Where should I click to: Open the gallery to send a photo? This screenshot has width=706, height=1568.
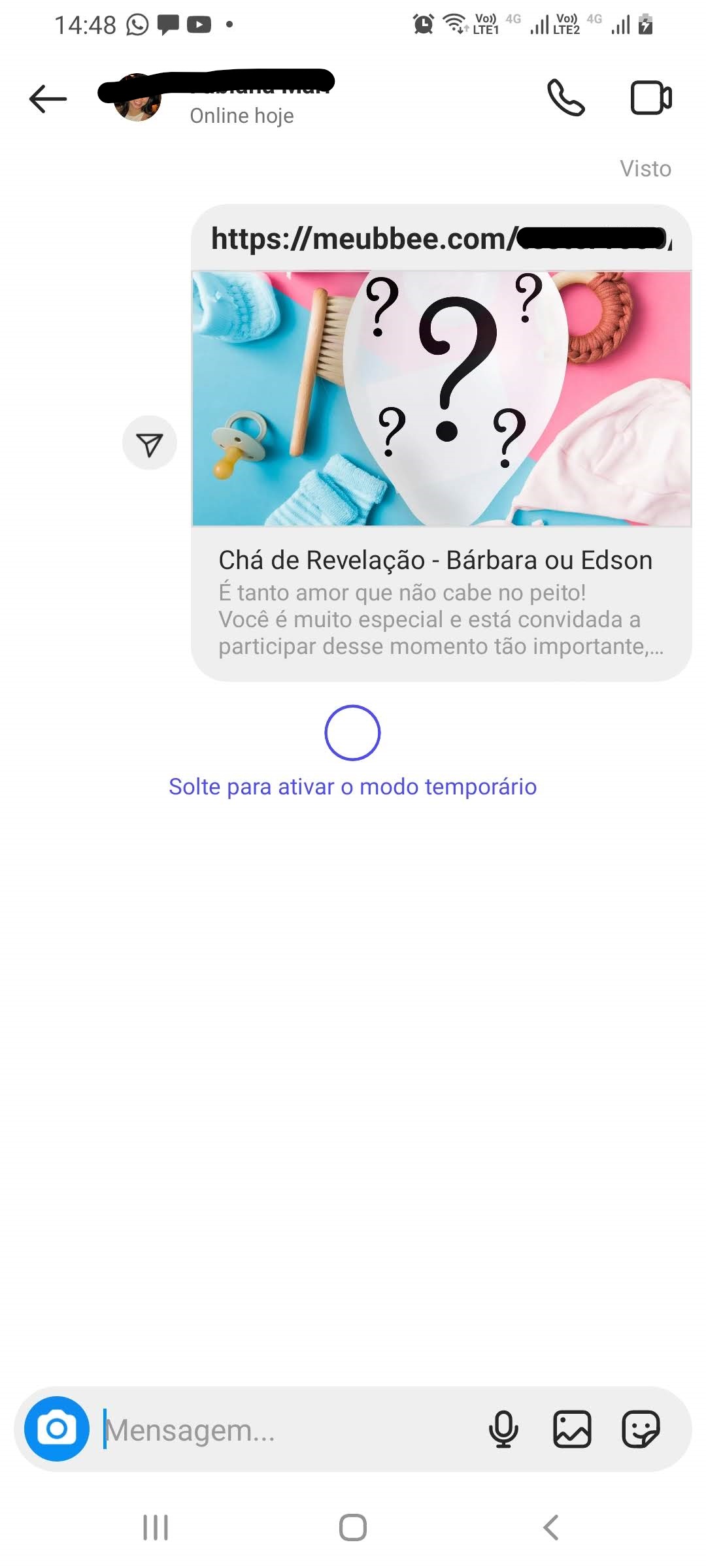[x=572, y=1429]
